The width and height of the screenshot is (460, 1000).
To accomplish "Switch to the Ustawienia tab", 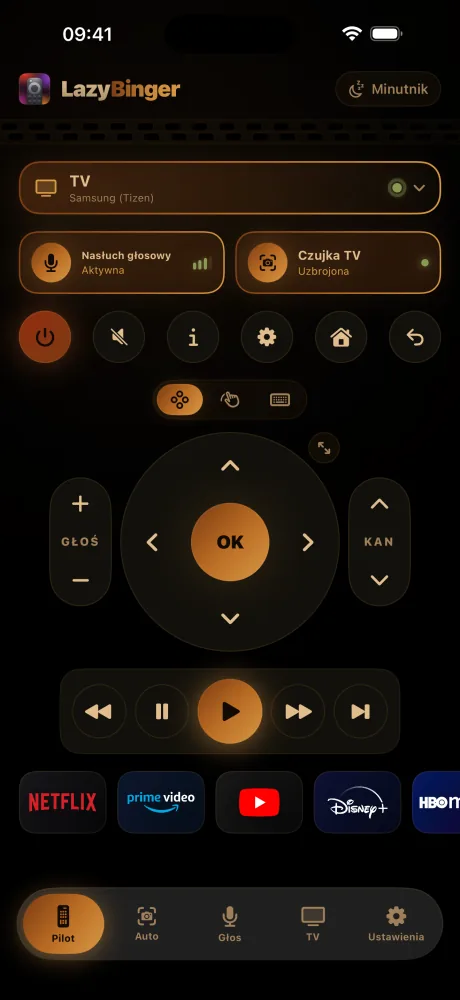I will coord(396,924).
